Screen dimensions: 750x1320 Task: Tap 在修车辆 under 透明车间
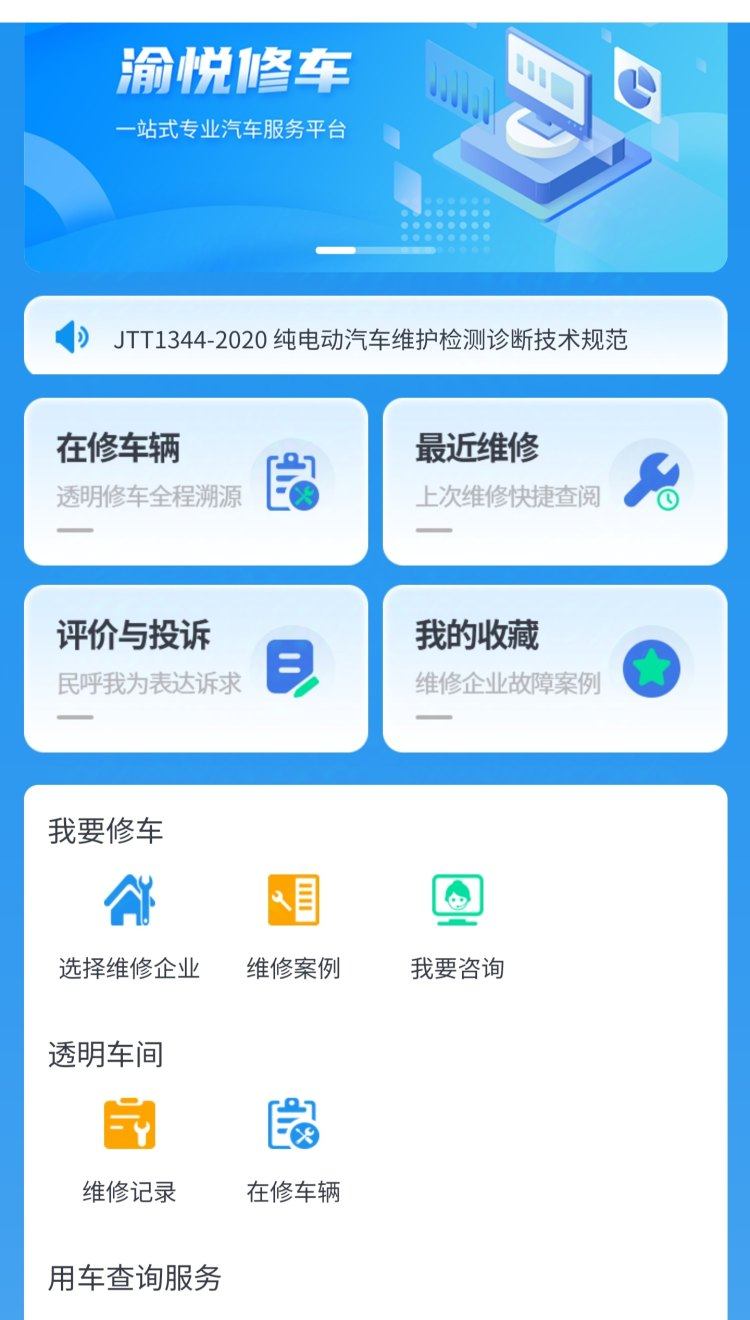click(x=293, y=1149)
